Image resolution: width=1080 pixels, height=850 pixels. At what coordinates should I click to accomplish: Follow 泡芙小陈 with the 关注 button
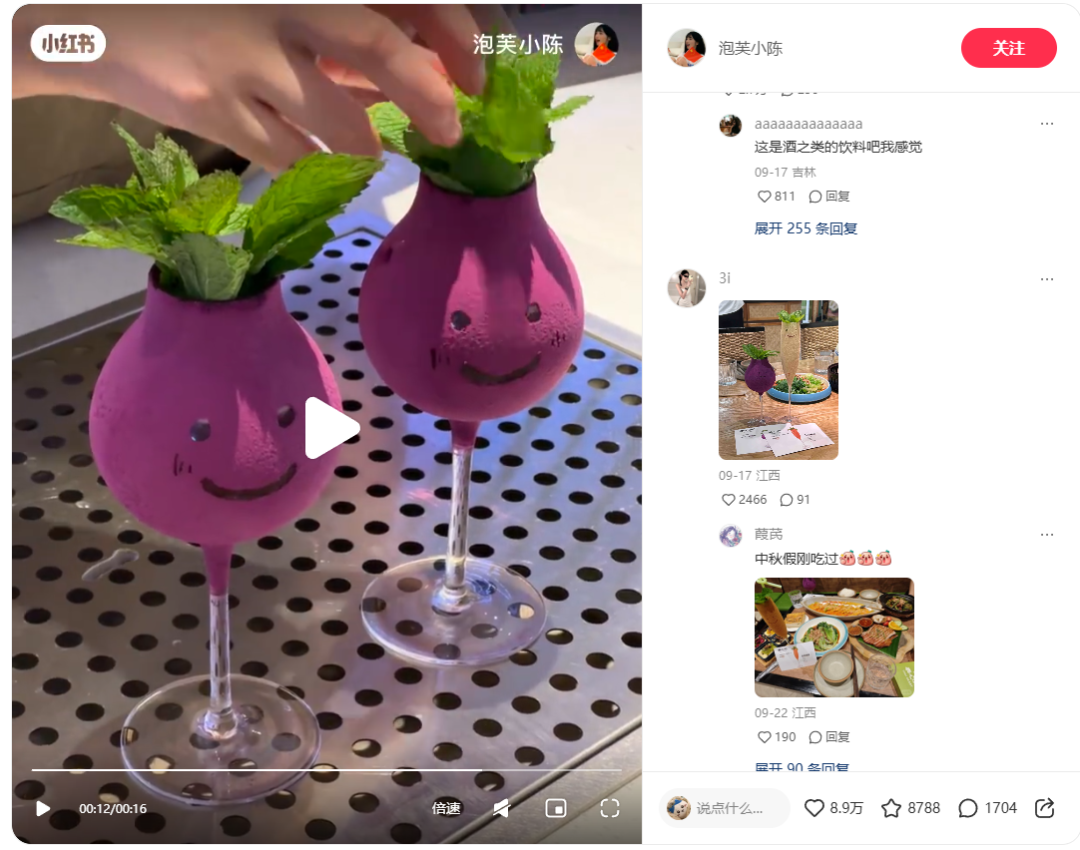[x=1008, y=48]
